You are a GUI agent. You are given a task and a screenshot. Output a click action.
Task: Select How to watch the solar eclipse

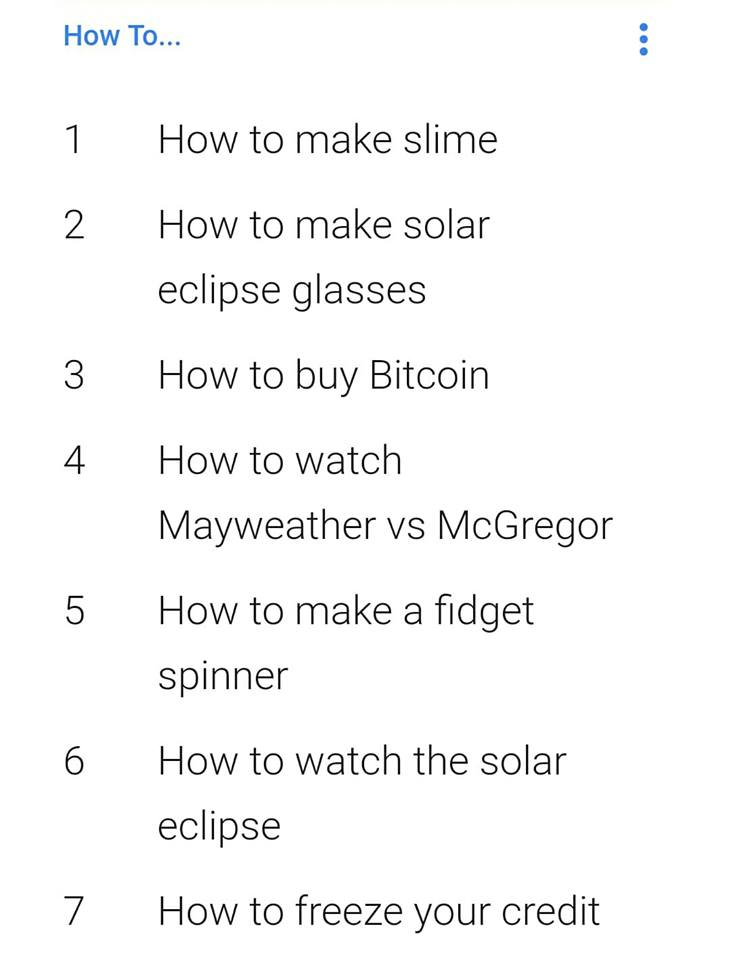point(361,792)
